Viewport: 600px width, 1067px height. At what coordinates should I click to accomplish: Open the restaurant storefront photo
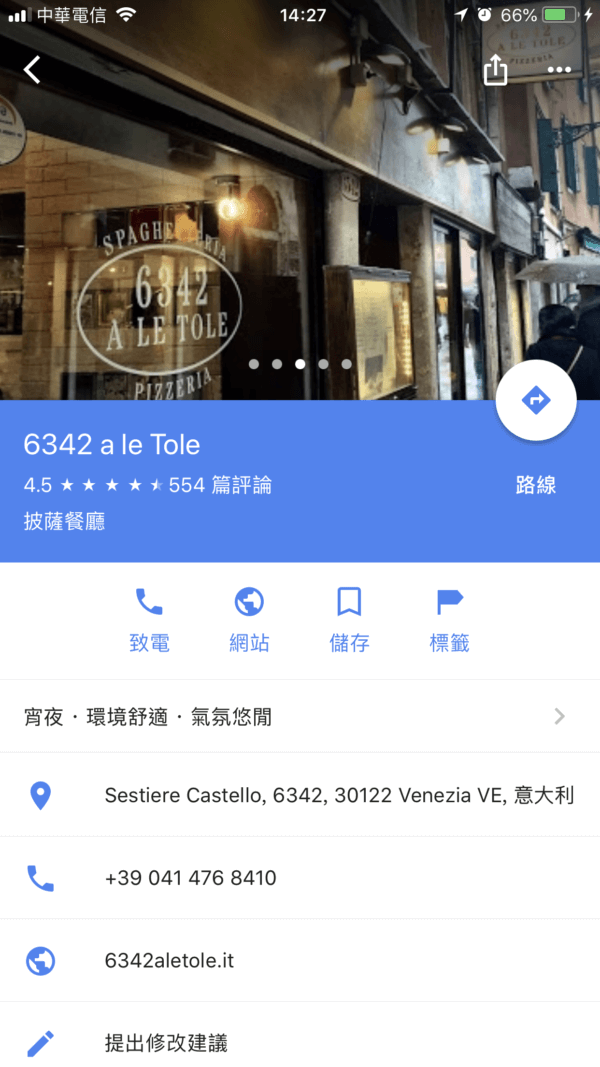point(250,220)
